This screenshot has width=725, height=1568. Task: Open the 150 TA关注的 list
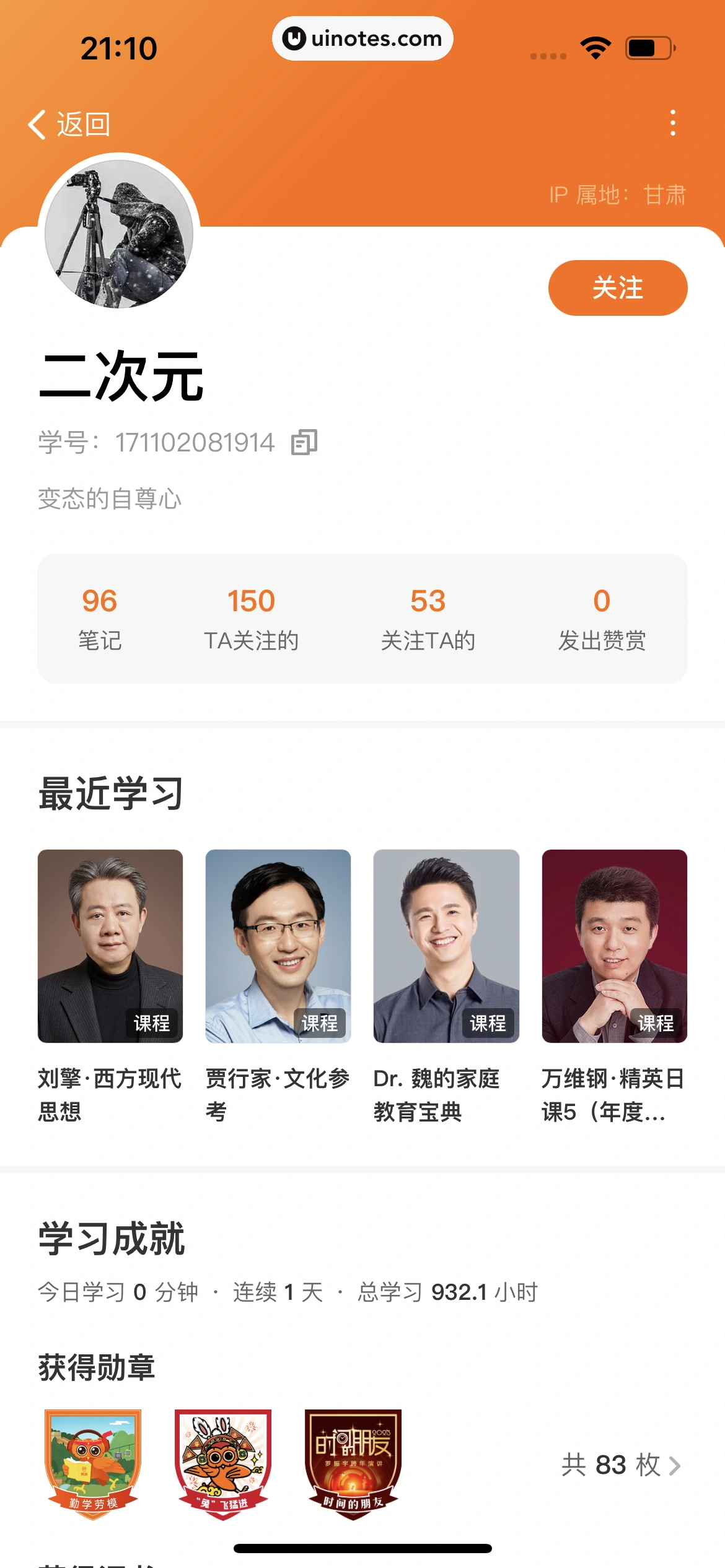[x=251, y=619]
